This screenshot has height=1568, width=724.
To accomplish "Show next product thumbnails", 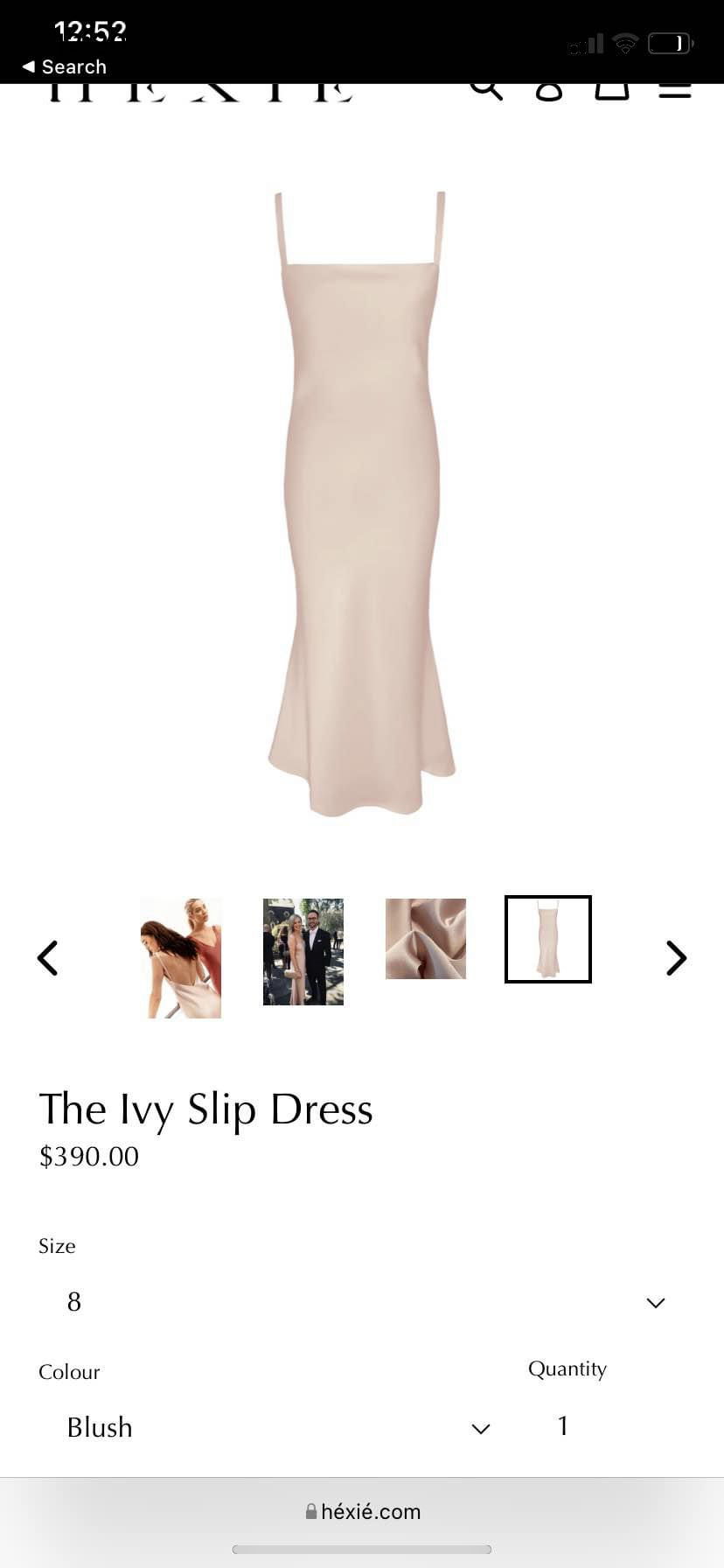I will (676, 958).
